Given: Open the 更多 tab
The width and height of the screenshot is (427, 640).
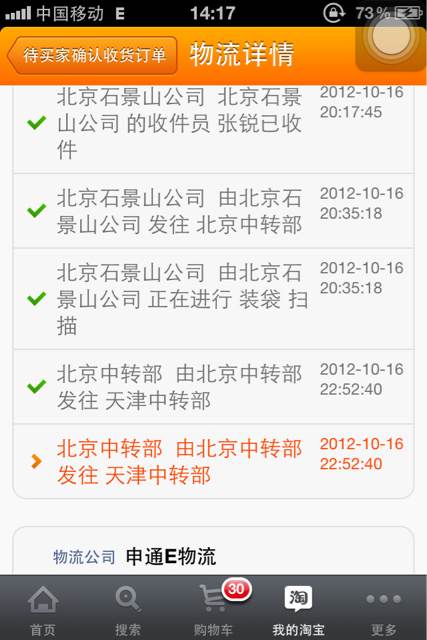Looking at the screenshot, I should click(x=383, y=609).
